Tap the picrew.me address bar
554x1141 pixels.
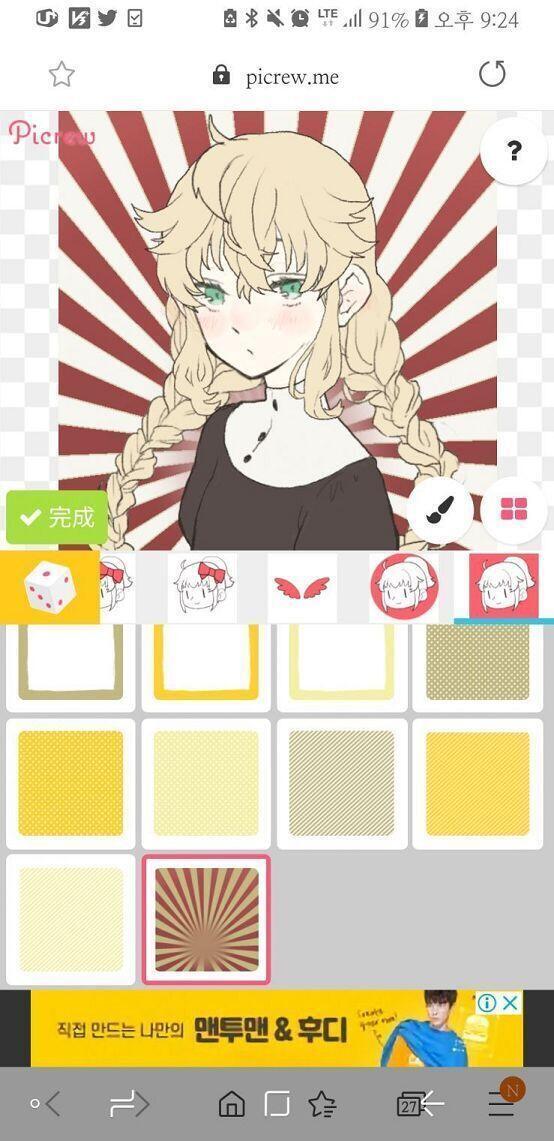[x=277, y=76]
